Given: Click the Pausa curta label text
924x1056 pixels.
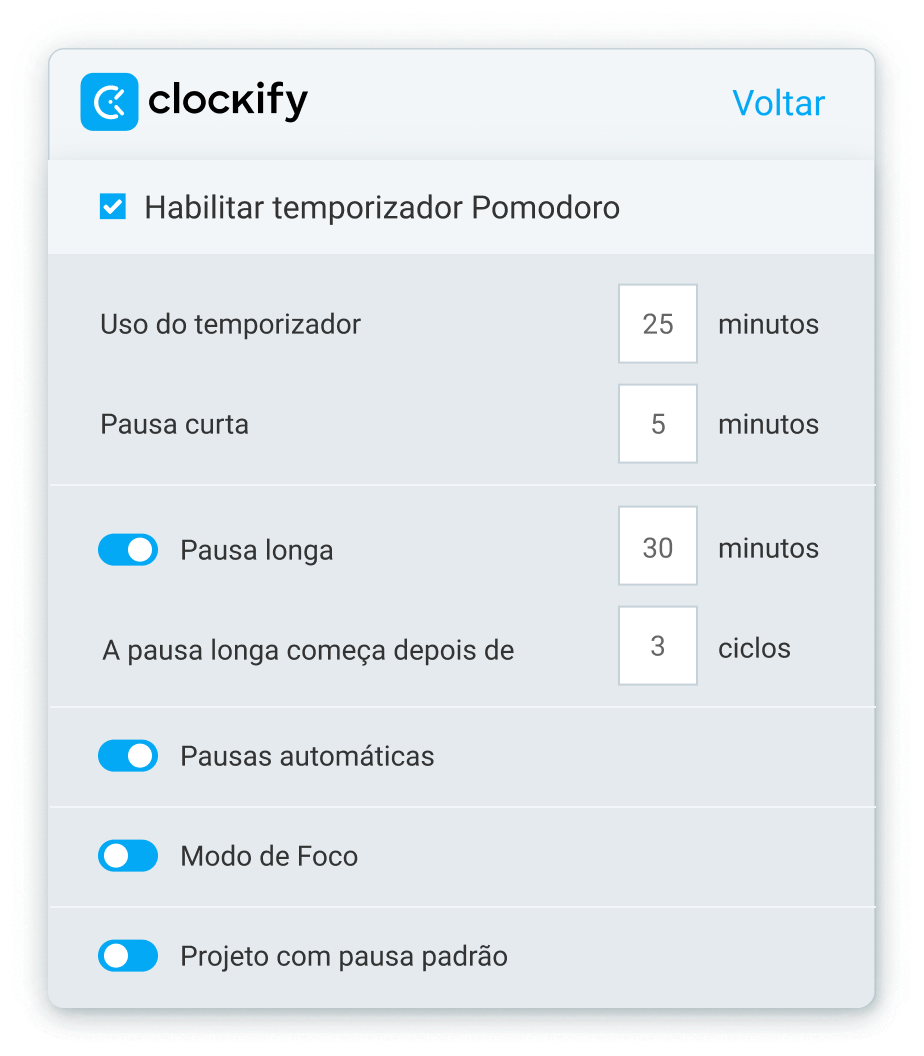Looking at the screenshot, I should point(174,424).
